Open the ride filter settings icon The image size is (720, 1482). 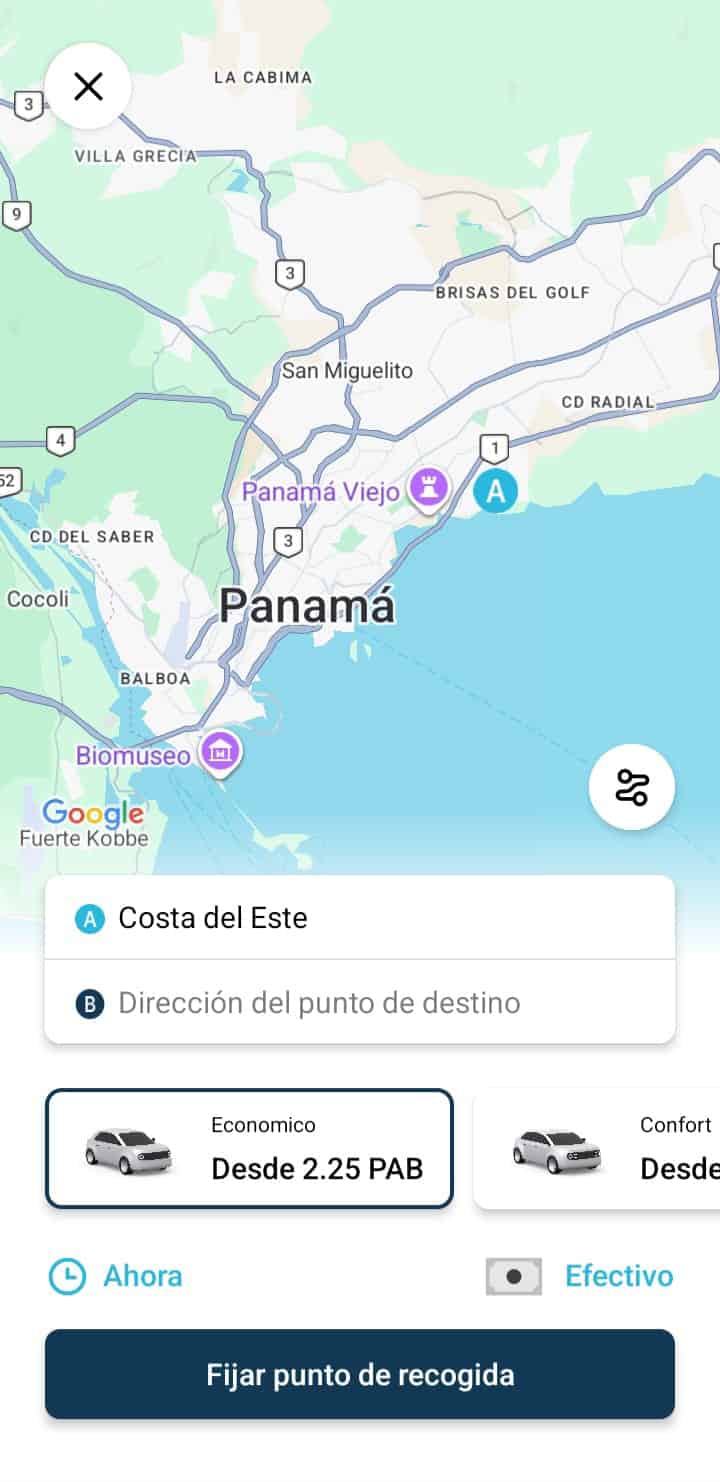(633, 786)
